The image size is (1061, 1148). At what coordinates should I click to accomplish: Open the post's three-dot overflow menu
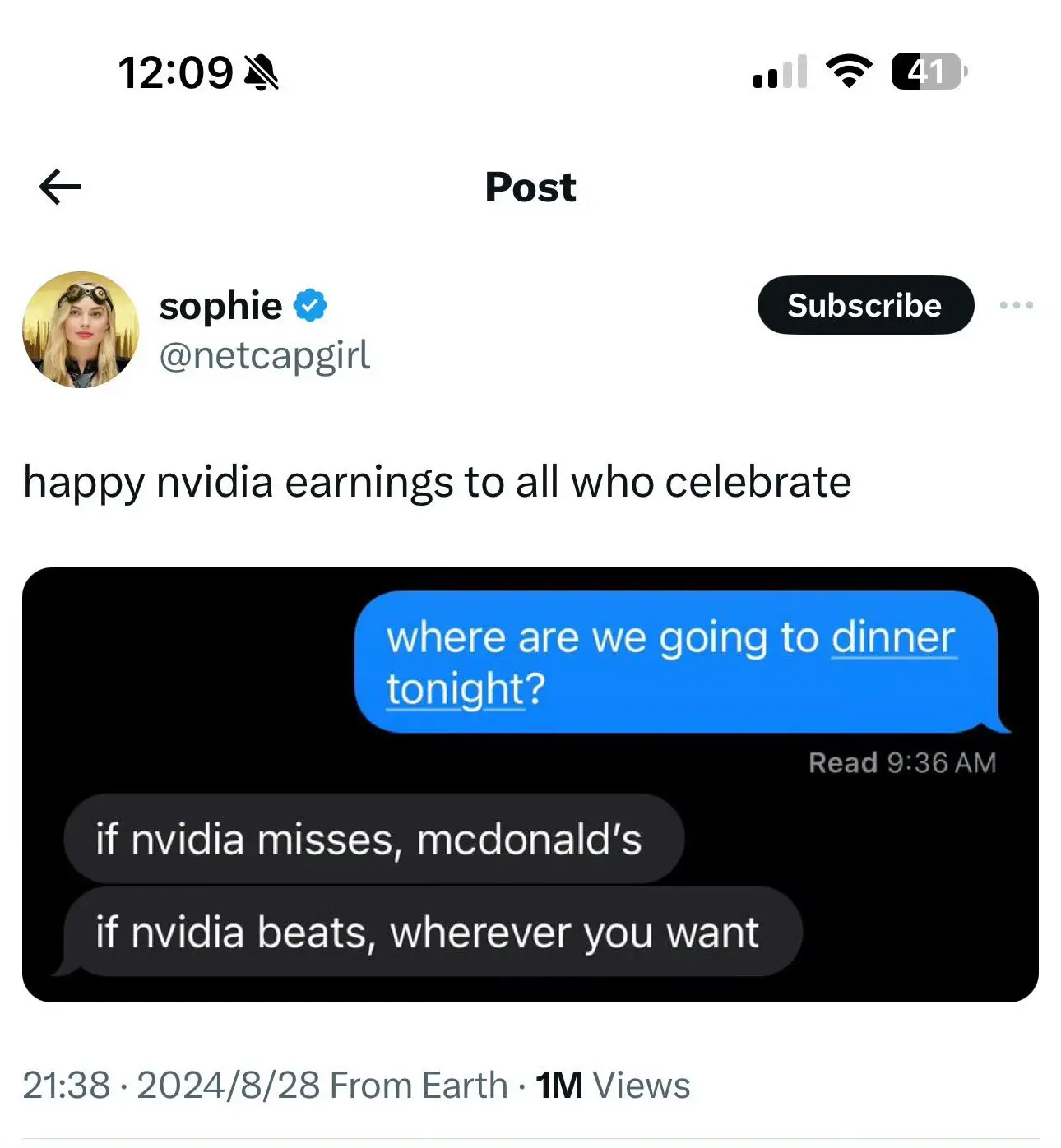1016,305
